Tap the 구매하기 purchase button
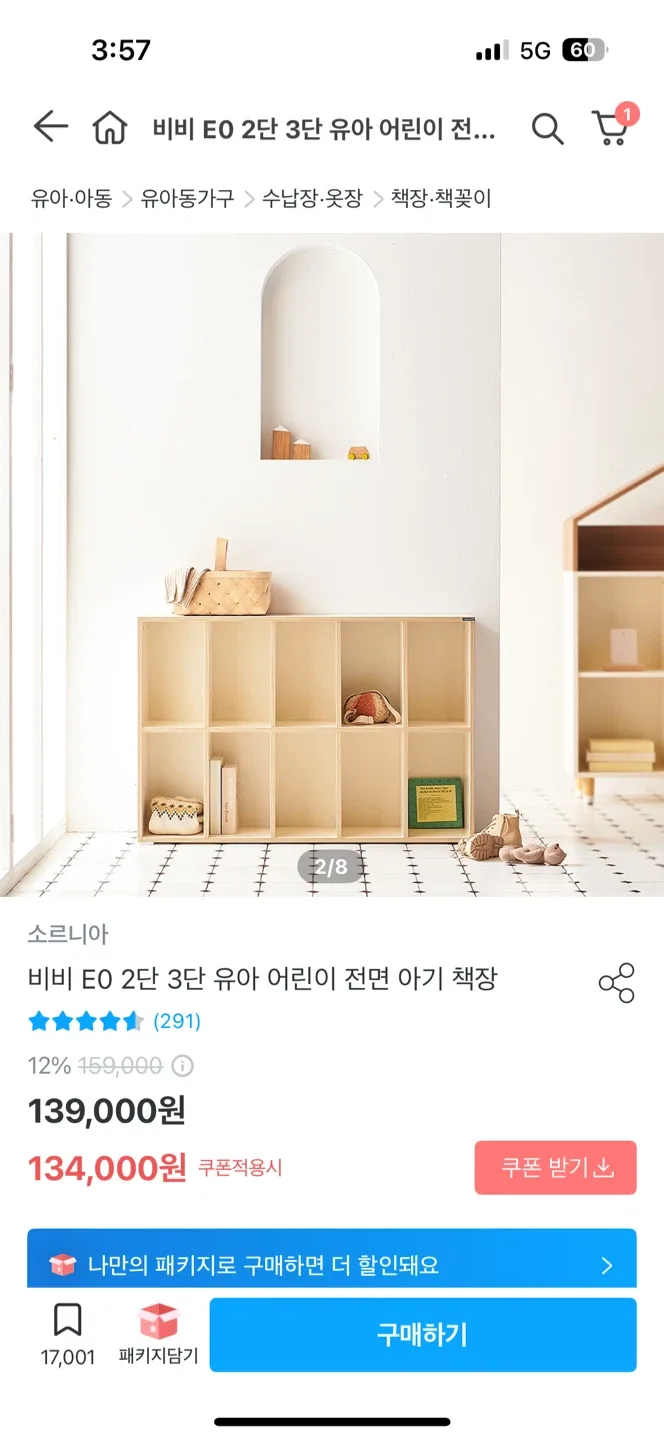This screenshot has height=1440, width=664. coord(422,1334)
